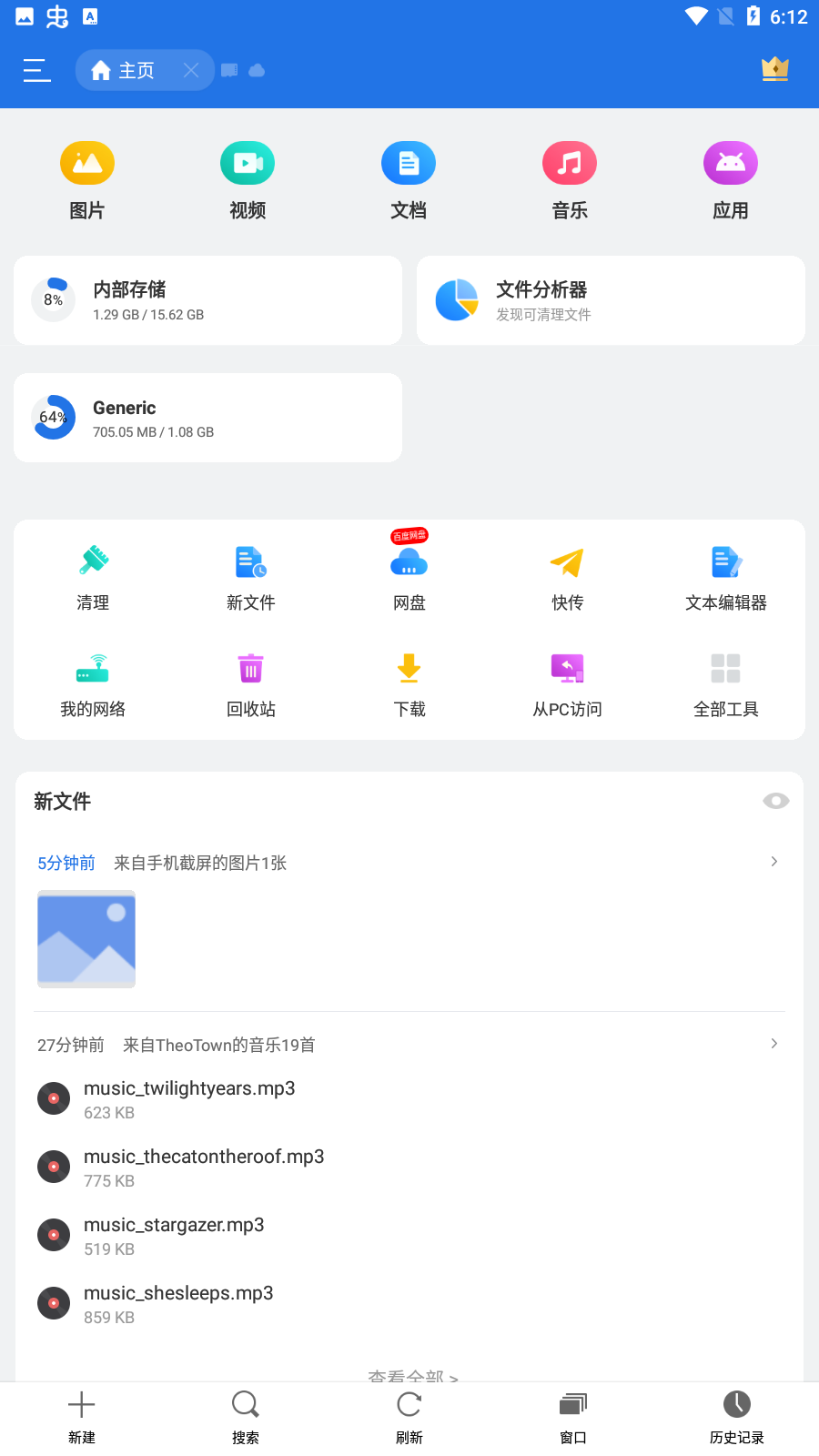
Task: Open the 音乐 category
Action: 570,180
